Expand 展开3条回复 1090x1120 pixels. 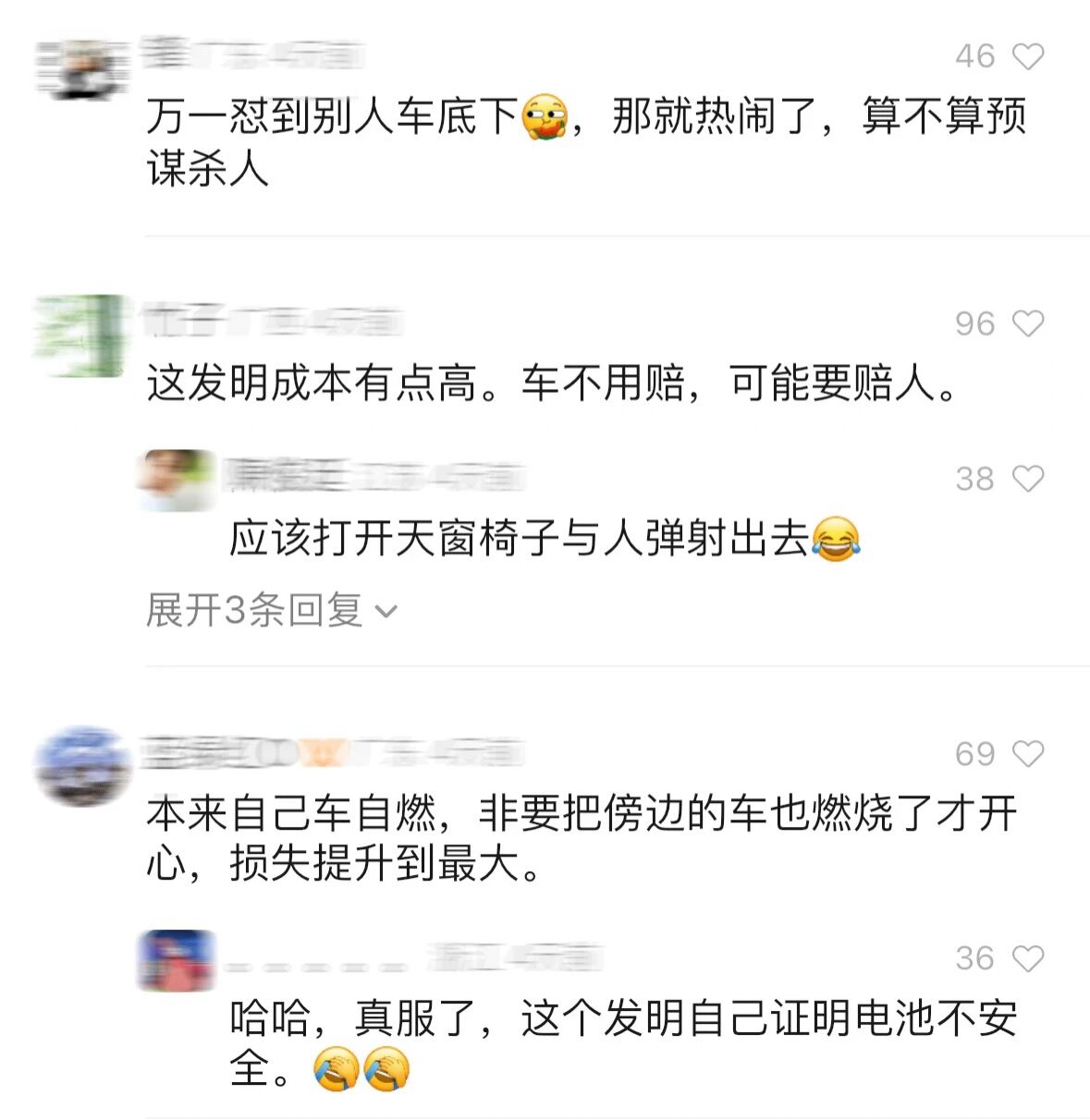(271, 610)
